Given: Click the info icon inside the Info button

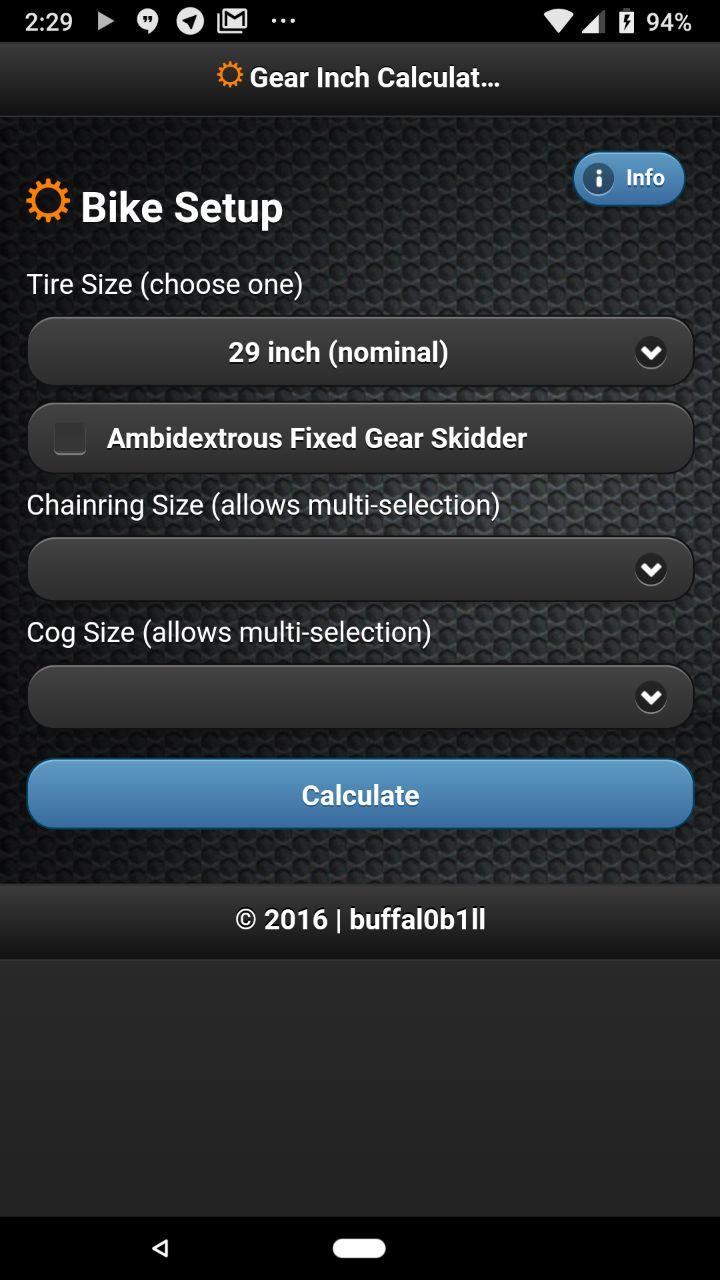Looking at the screenshot, I should tap(600, 177).
